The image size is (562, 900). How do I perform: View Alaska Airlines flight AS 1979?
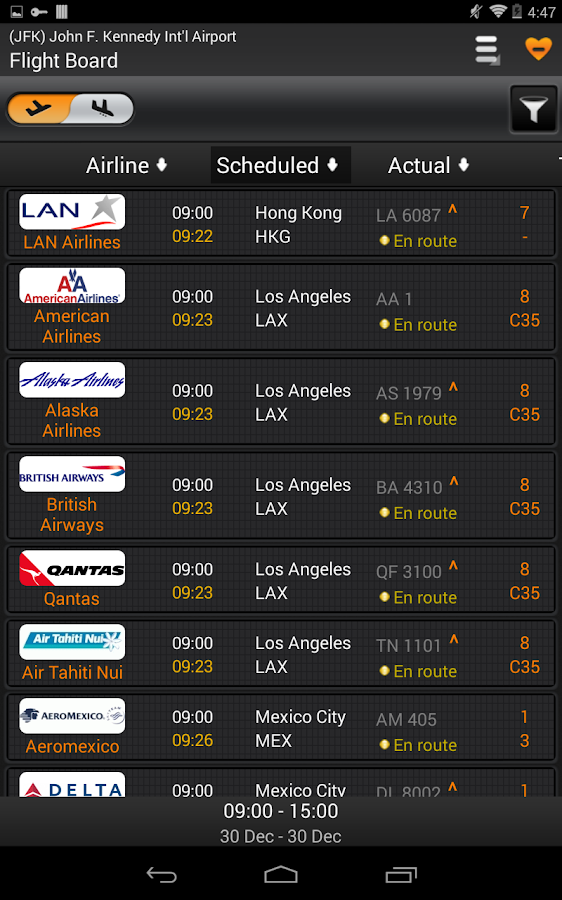point(281,401)
